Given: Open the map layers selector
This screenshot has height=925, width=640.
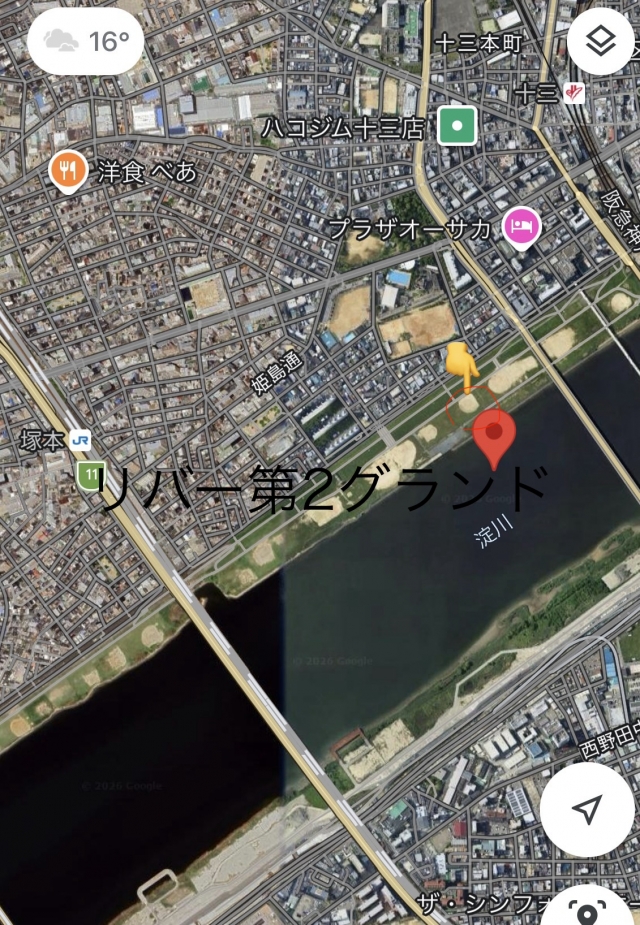Looking at the screenshot, I should 599,42.
